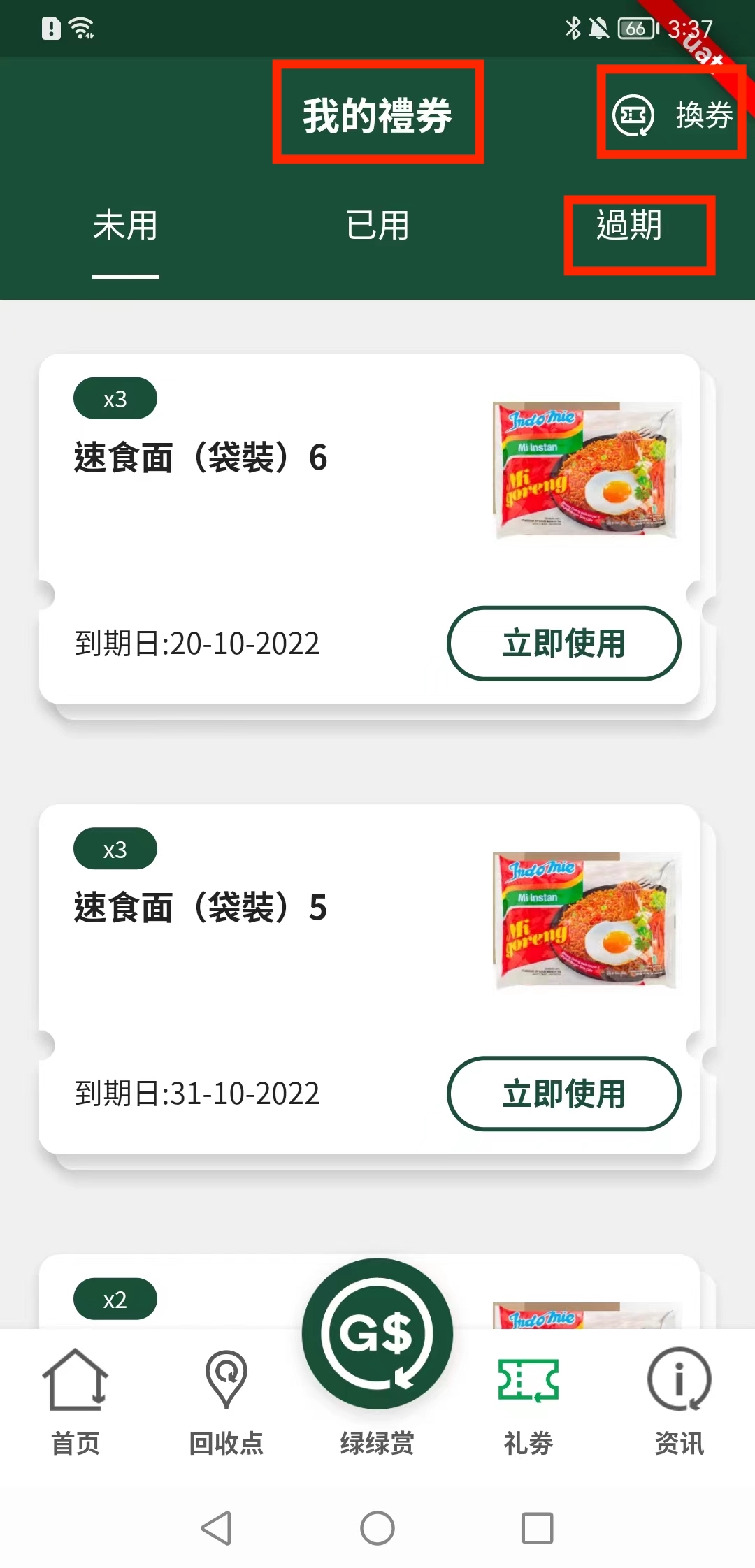755x1568 pixels.
Task: Use the 速食面（袋装）5 voucher now
Action: tap(563, 1093)
